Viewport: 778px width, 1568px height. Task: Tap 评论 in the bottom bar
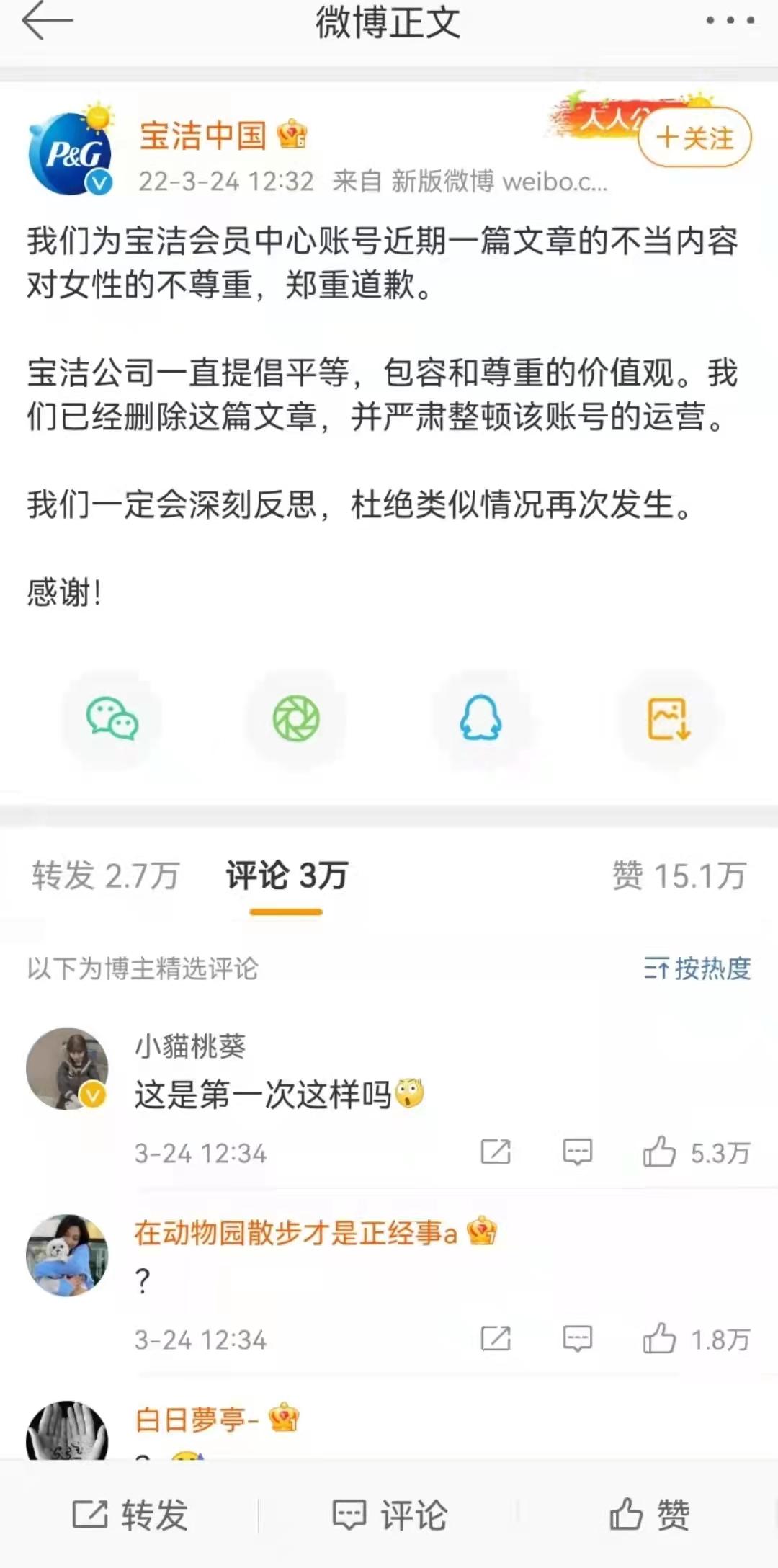389,1515
